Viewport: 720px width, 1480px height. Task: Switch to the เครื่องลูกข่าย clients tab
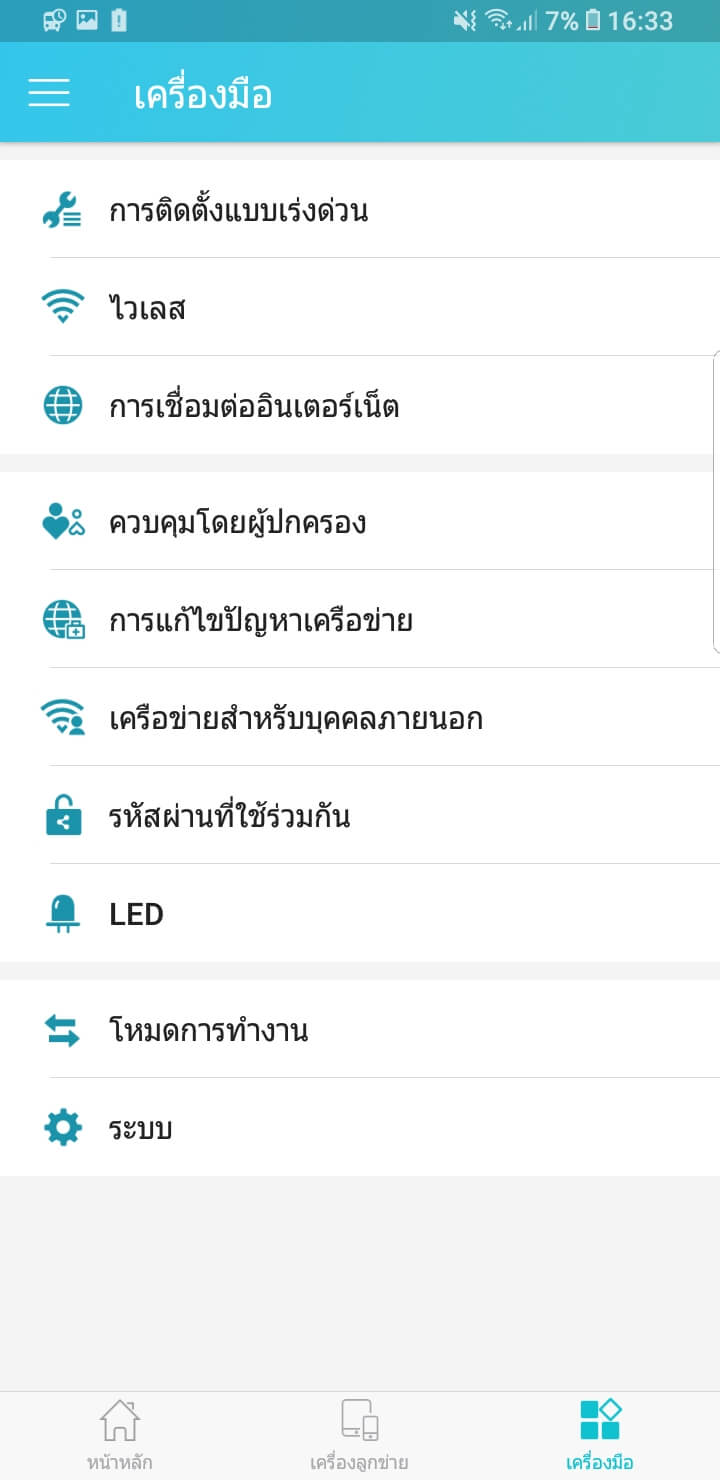tap(359, 1435)
